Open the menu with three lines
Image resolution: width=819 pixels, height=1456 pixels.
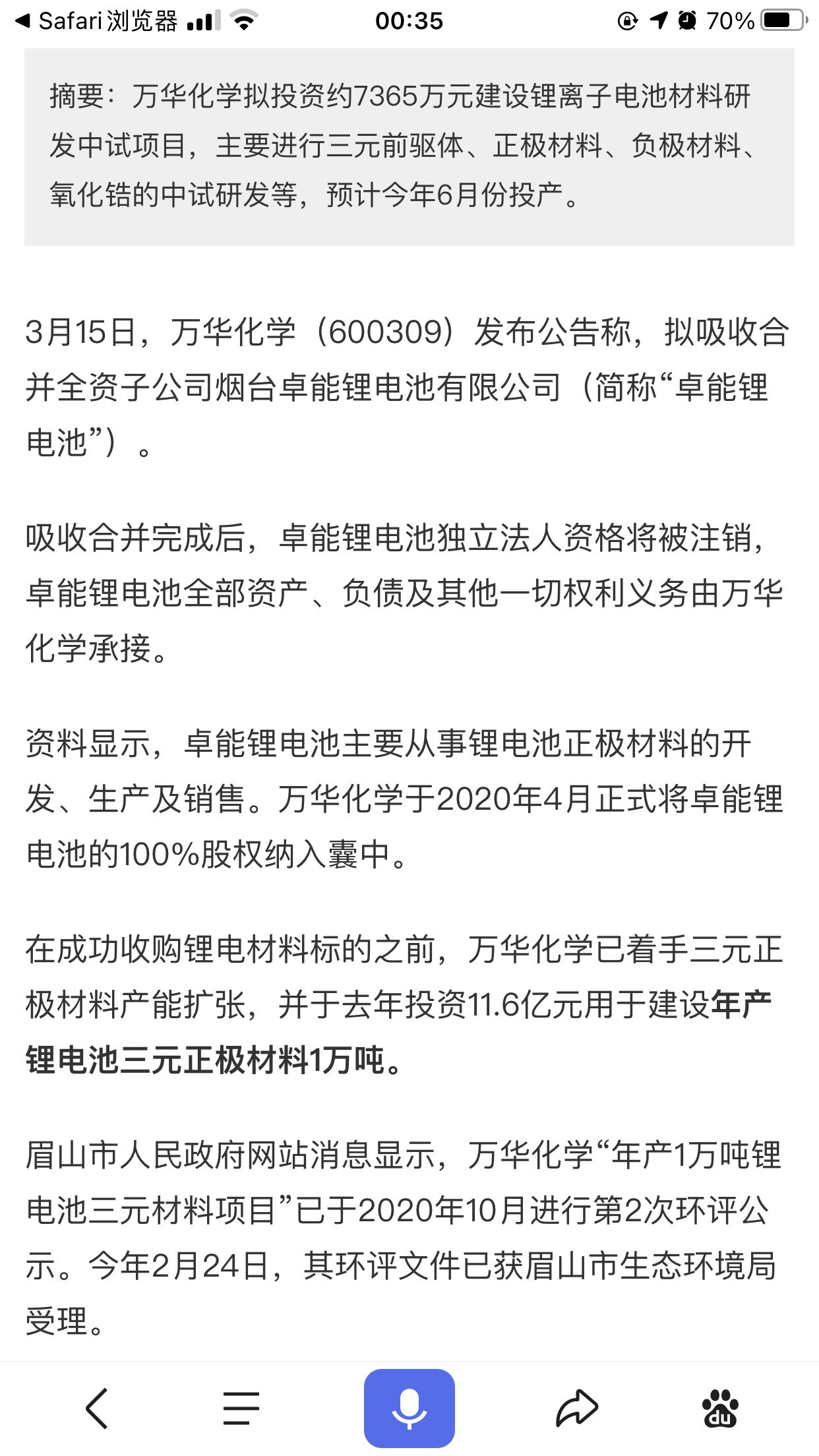[241, 1408]
